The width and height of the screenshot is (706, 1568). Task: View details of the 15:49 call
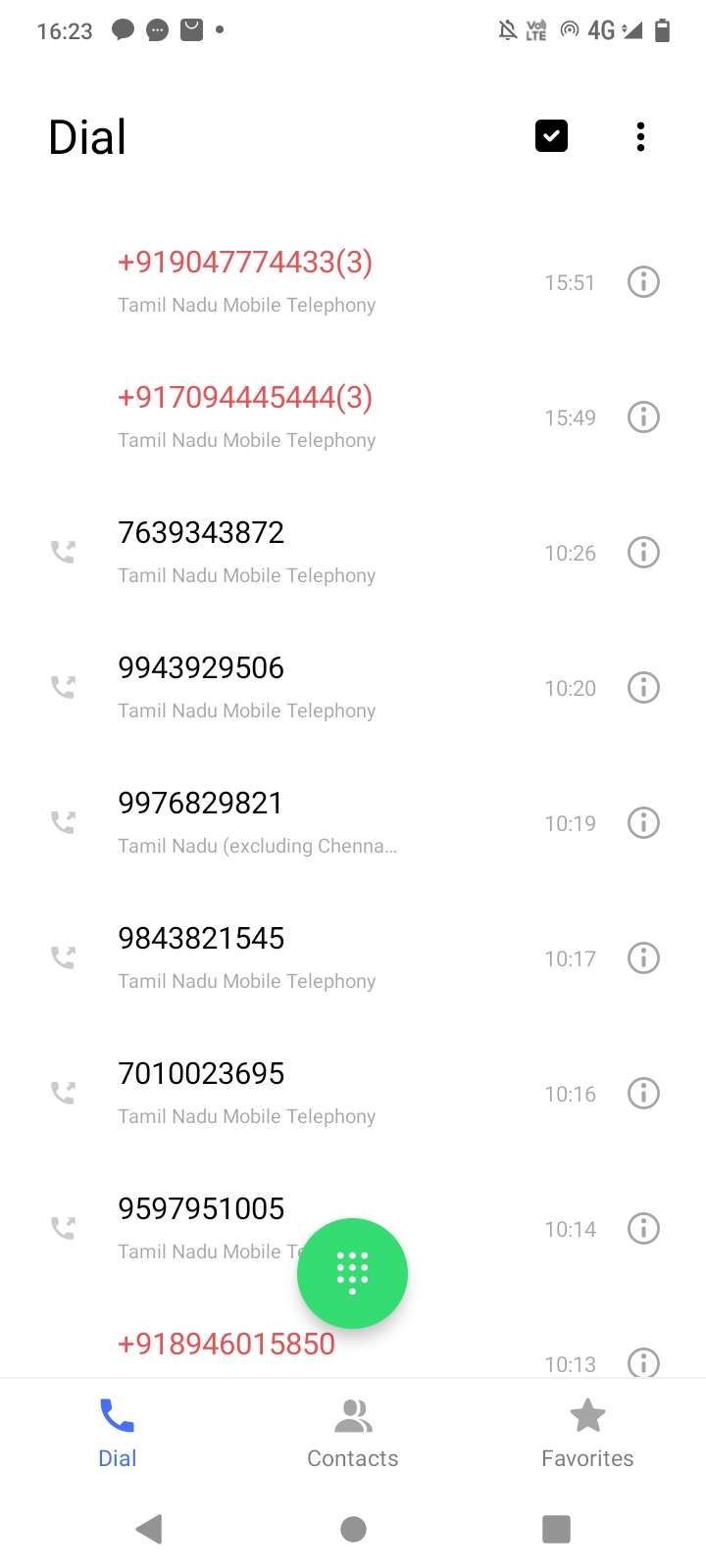(x=643, y=417)
